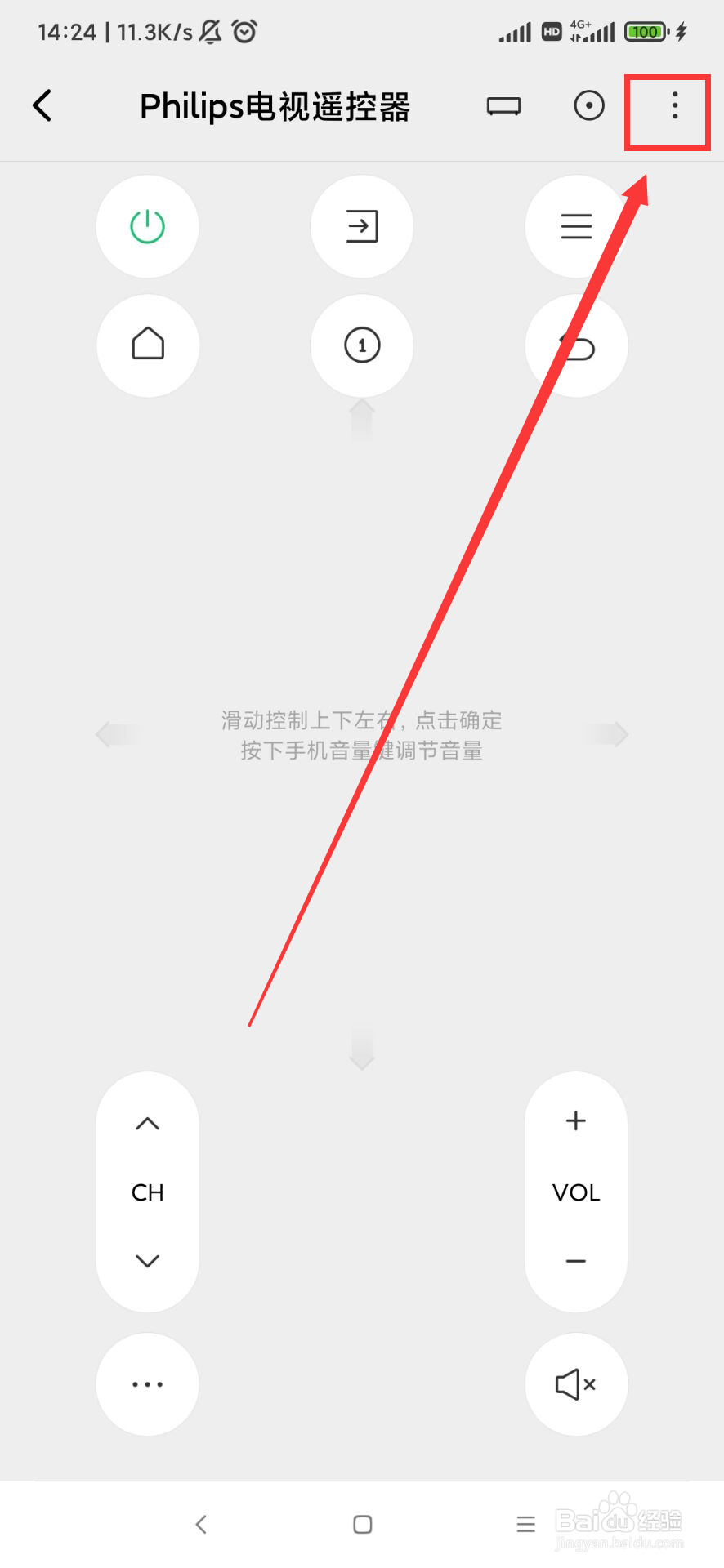Tap the battery indicator showing 100
The image size is (724, 1568).
[x=645, y=30]
